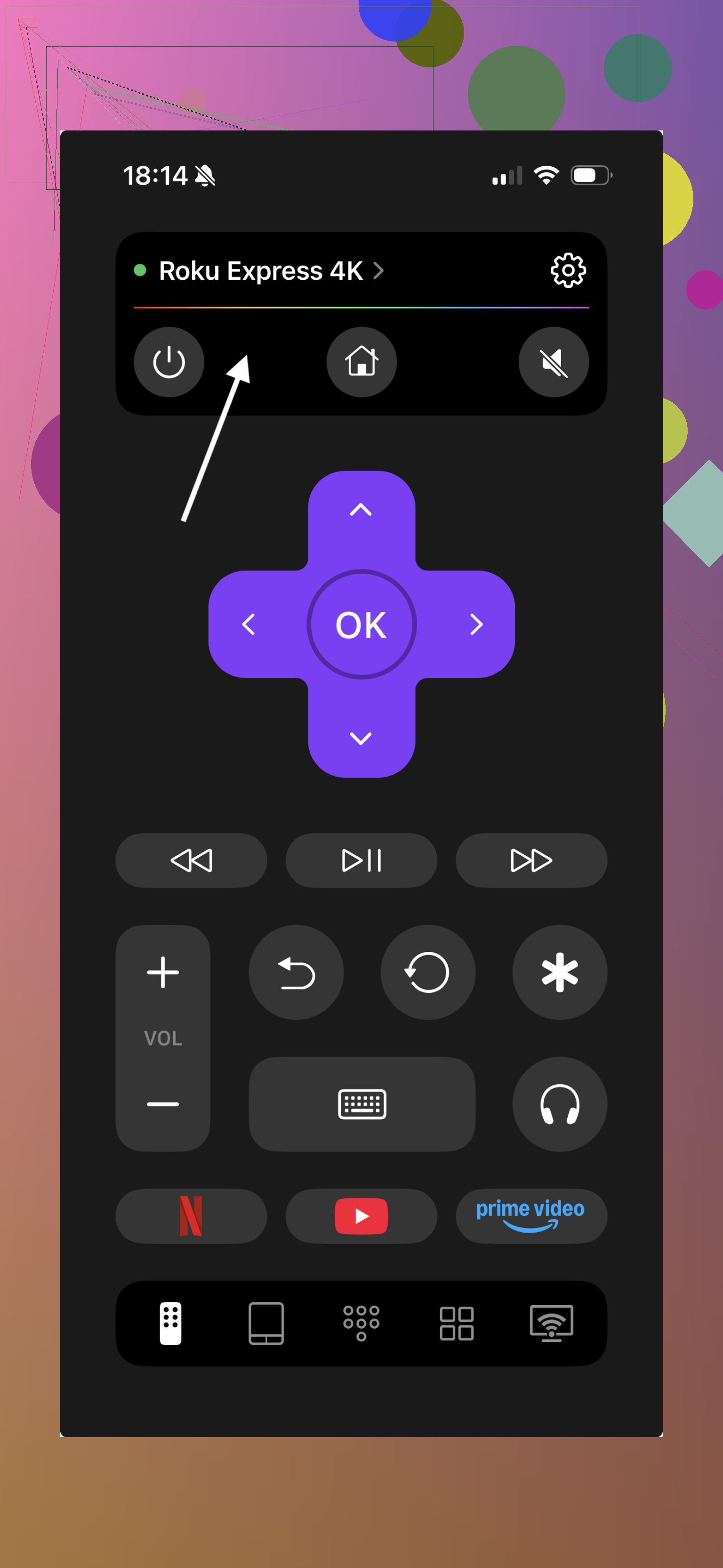Switch to the screen mirroring tab
The width and height of the screenshot is (723, 1568).
[x=551, y=1323]
